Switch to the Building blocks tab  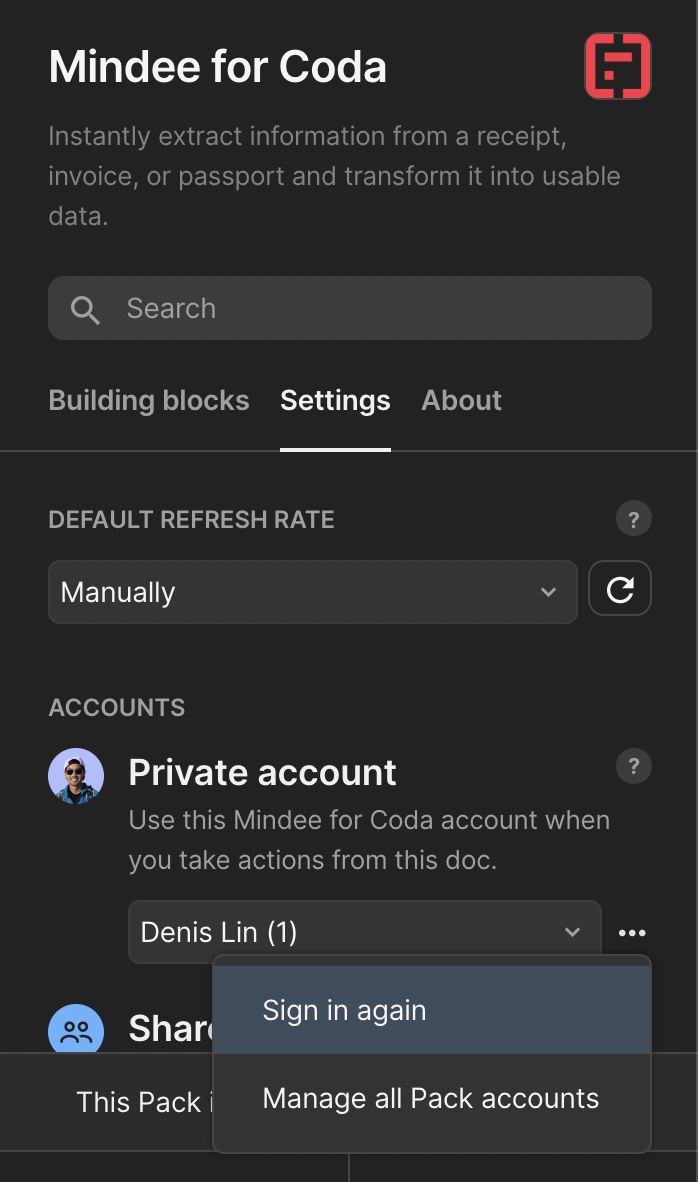[x=149, y=401]
